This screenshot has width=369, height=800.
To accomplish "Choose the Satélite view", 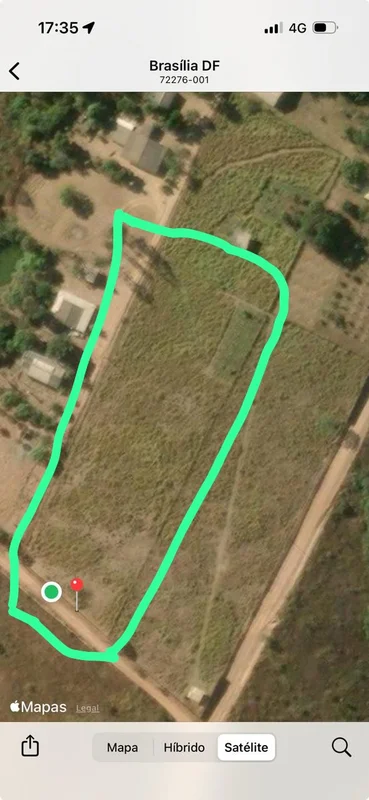I will point(247,747).
